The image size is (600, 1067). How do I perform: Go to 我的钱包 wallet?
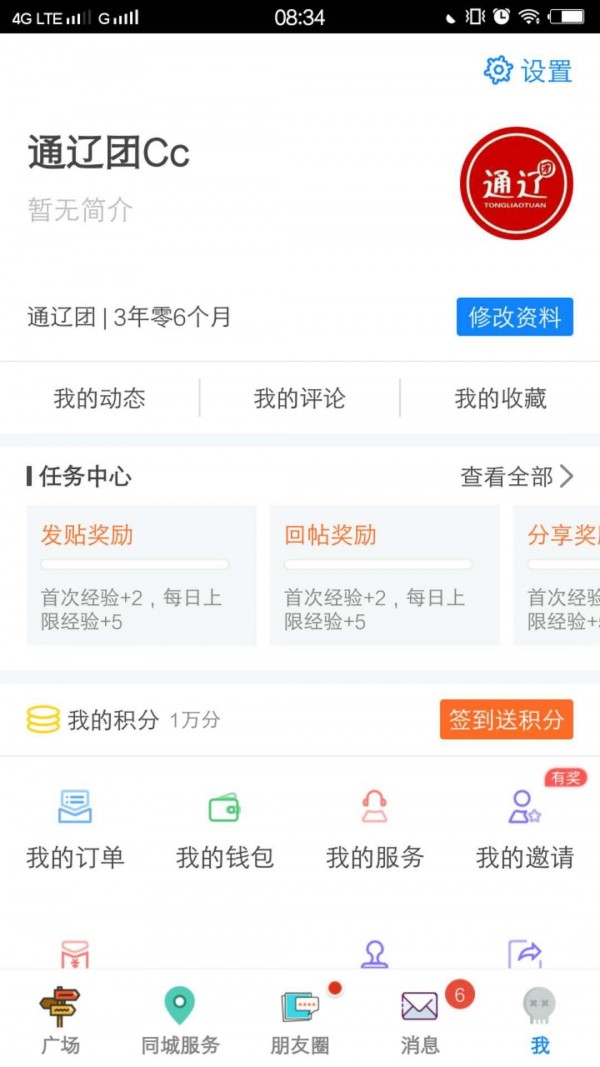pos(225,828)
